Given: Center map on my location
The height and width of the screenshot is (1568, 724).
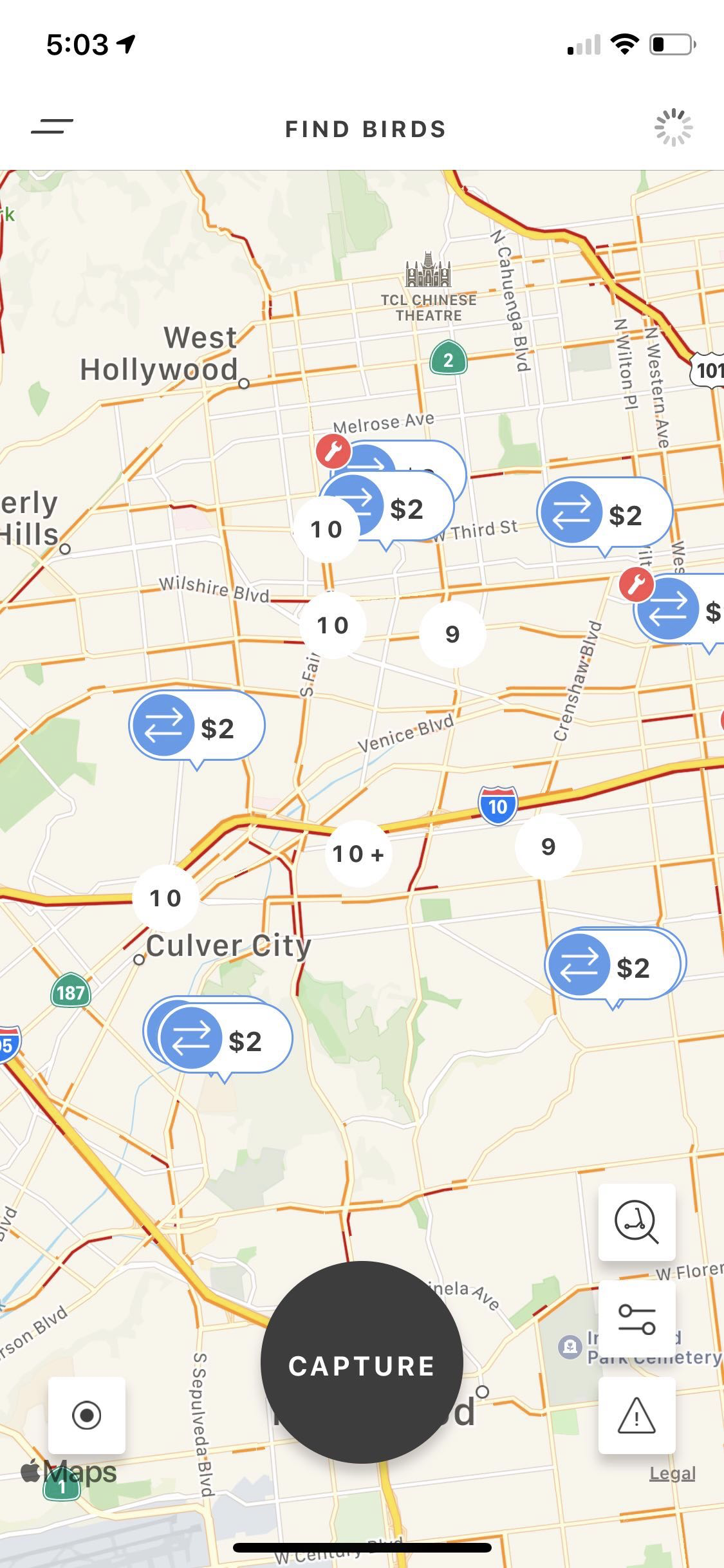Looking at the screenshot, I should 87,1415.
